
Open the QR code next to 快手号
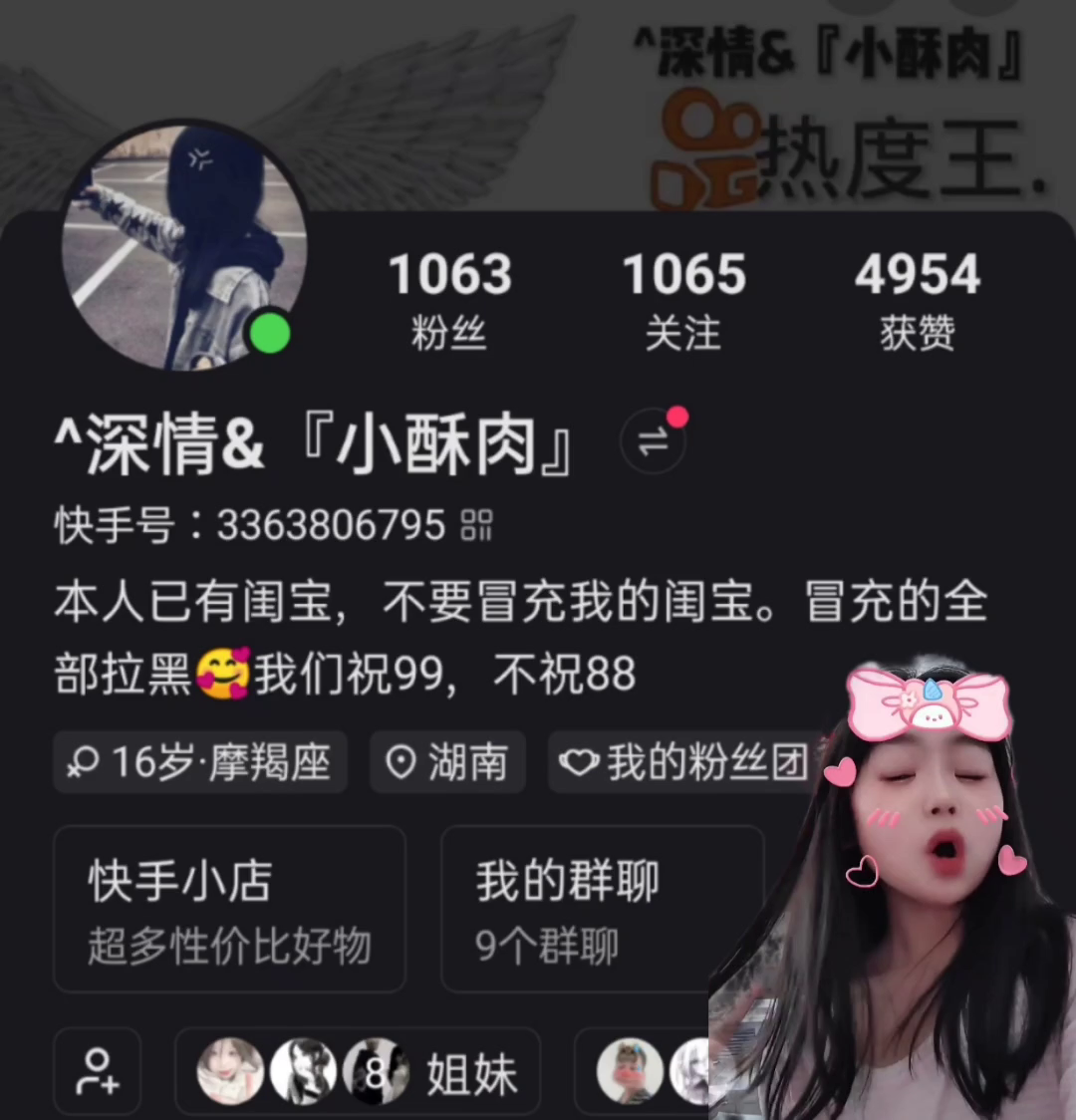[477, 525]
